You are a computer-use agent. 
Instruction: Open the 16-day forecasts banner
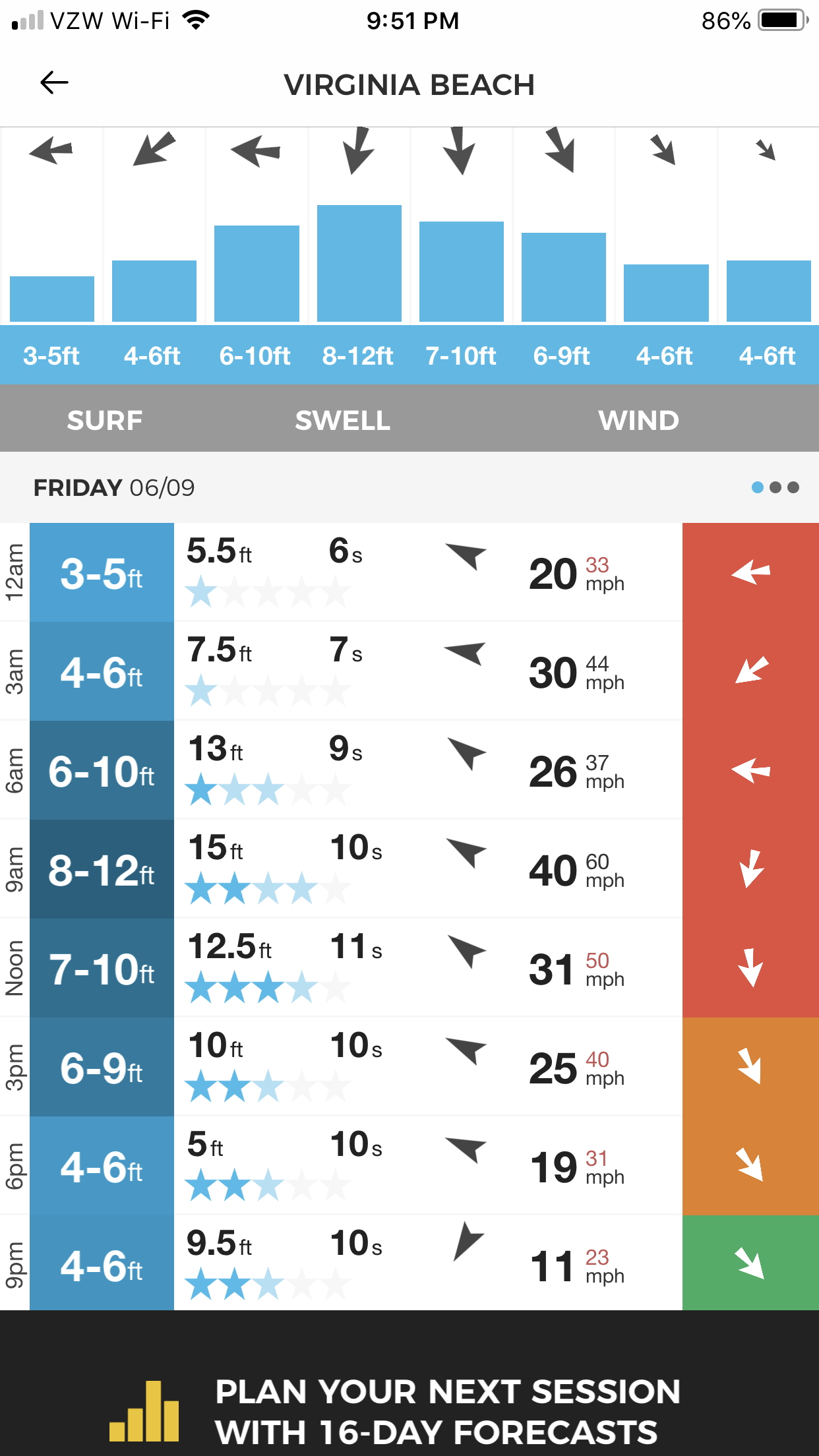tap(409, 1383)
